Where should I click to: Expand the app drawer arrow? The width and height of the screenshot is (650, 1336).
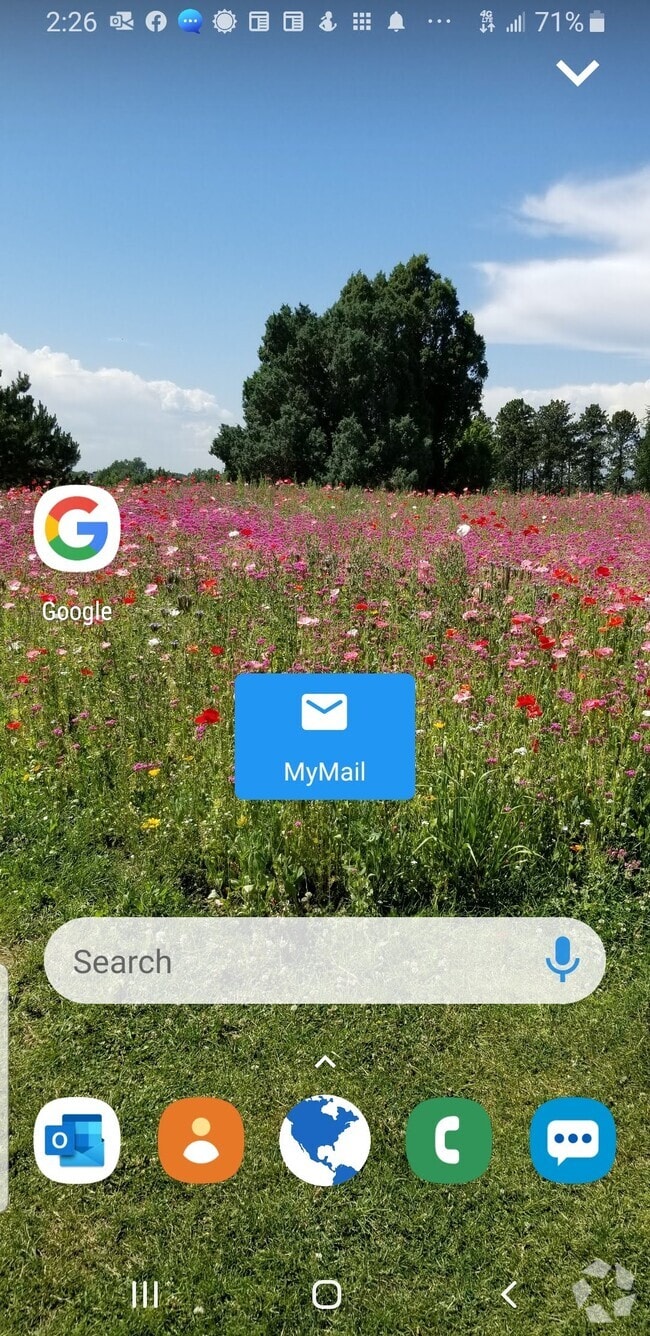[x=325, y=1062]
